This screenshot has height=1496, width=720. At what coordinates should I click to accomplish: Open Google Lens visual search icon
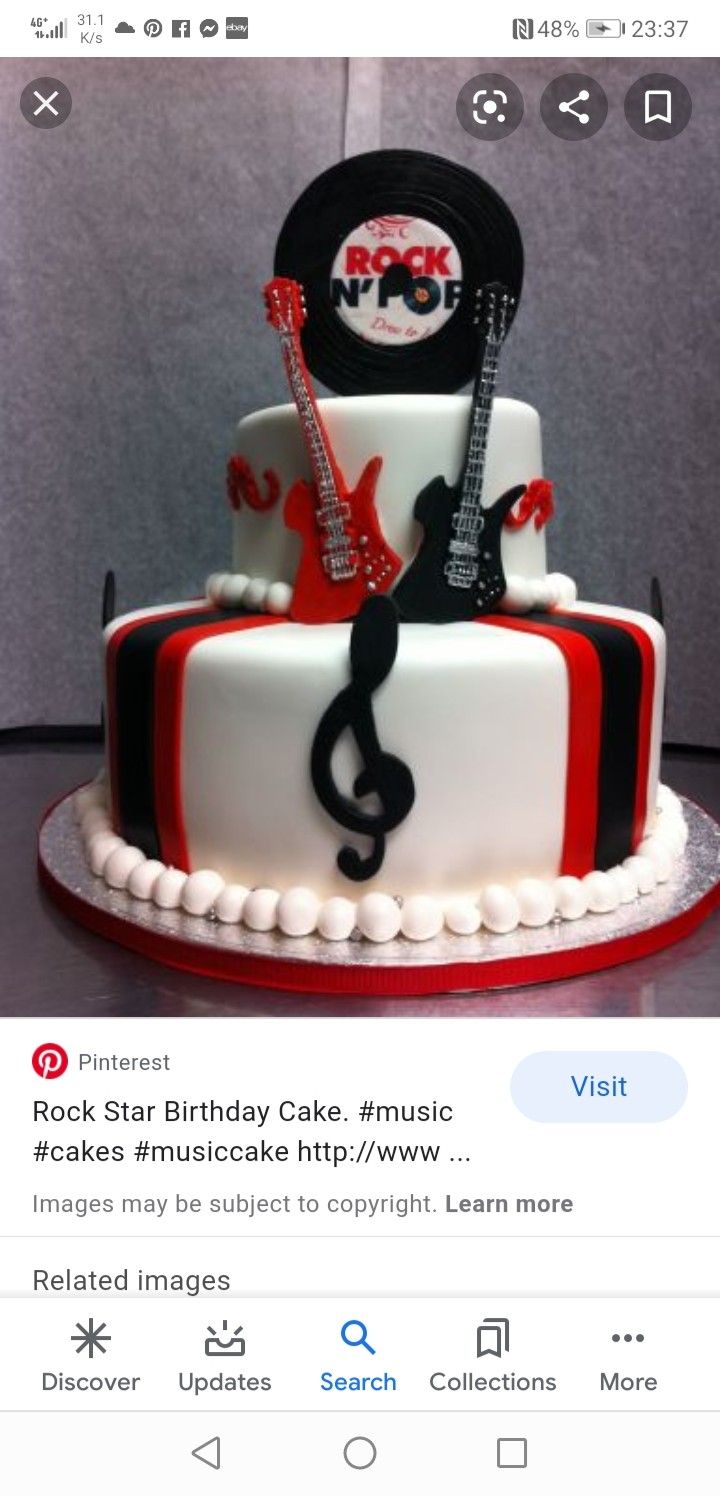[x=490, y=106]
